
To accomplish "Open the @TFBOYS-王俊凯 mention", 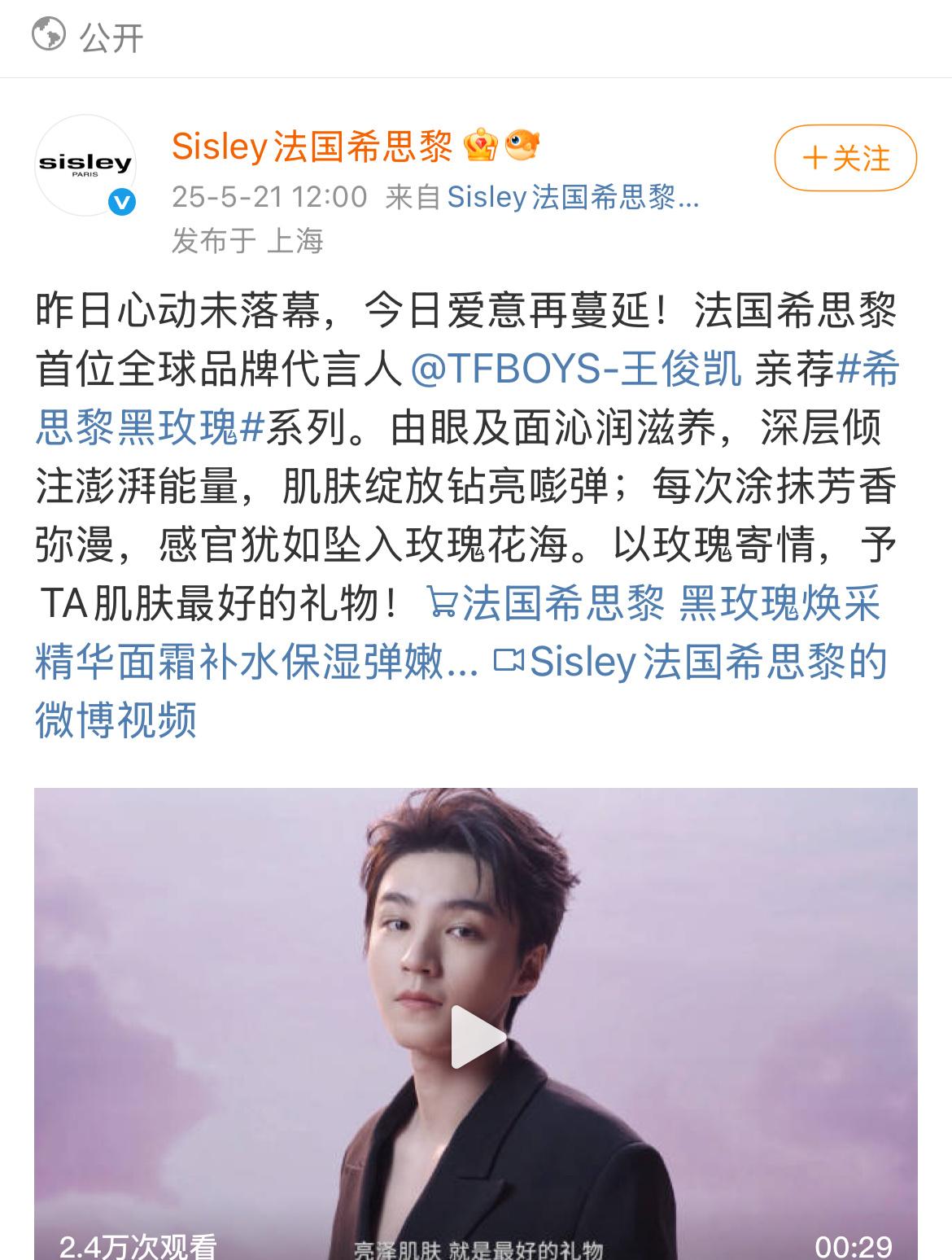I will click(x=576, y=370).
